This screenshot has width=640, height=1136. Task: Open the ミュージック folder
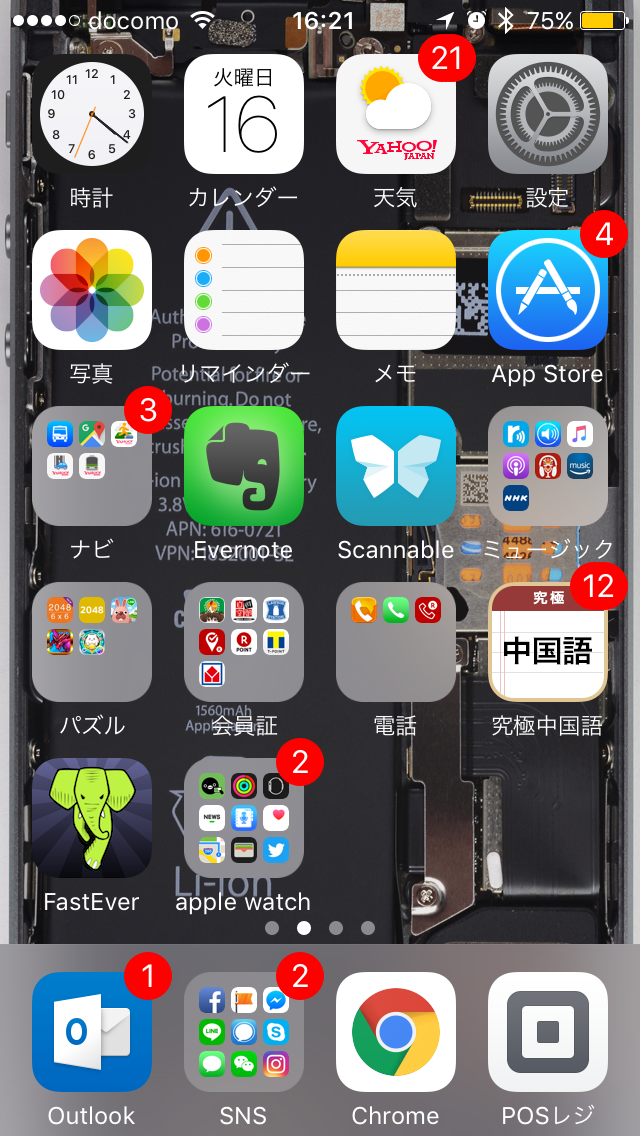point(548,466)
